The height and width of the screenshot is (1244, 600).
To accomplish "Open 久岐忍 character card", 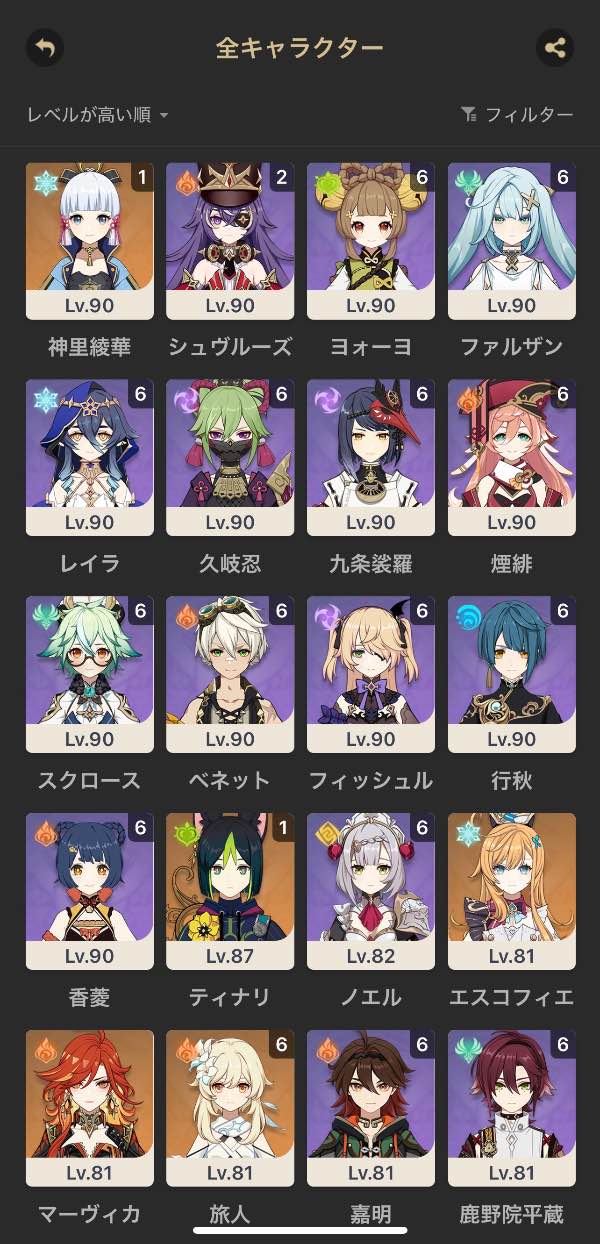I will [x=230, y=458].
